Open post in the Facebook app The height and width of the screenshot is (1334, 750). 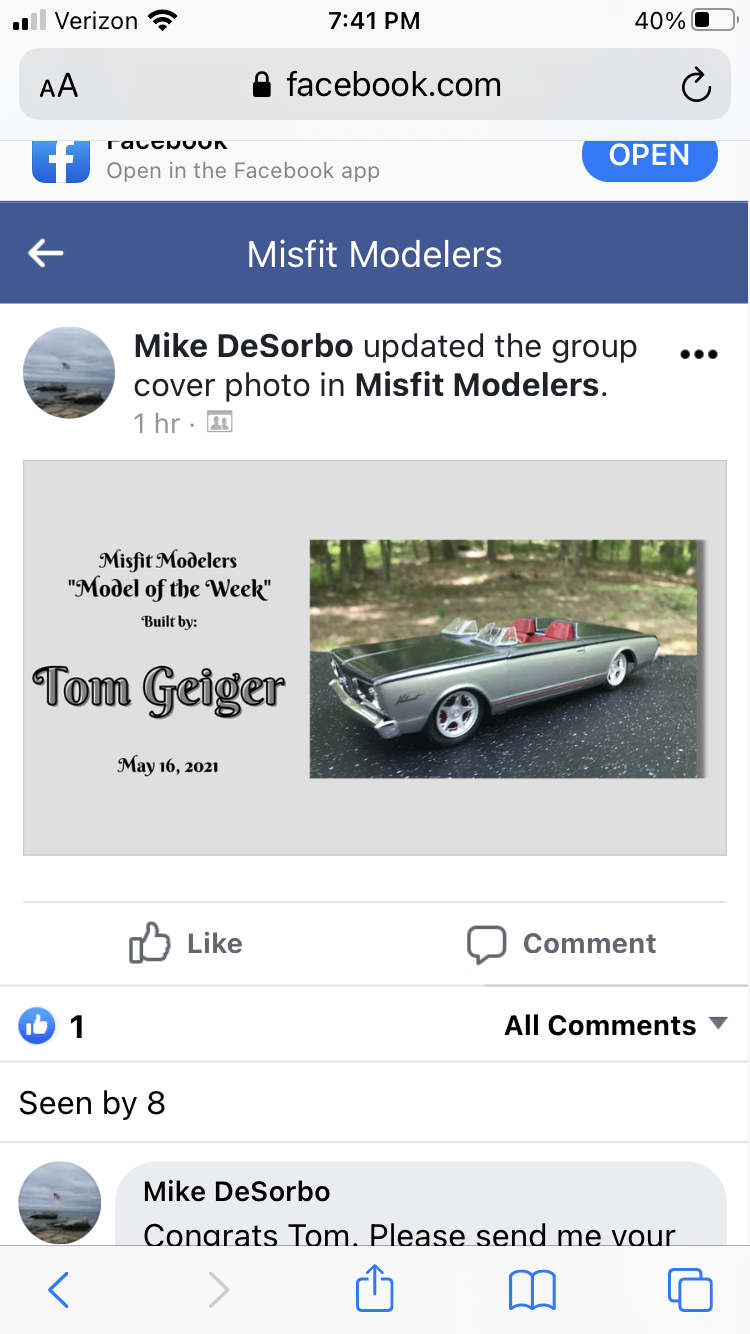(649, 156)
